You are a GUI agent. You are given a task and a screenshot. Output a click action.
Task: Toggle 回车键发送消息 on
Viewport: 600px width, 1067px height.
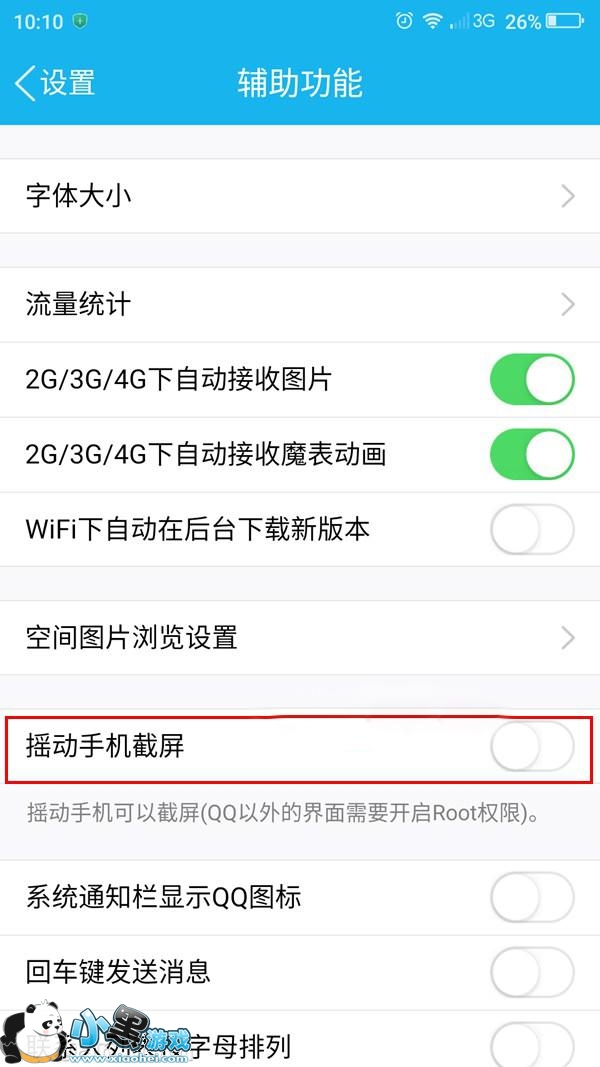coord(532,971)
